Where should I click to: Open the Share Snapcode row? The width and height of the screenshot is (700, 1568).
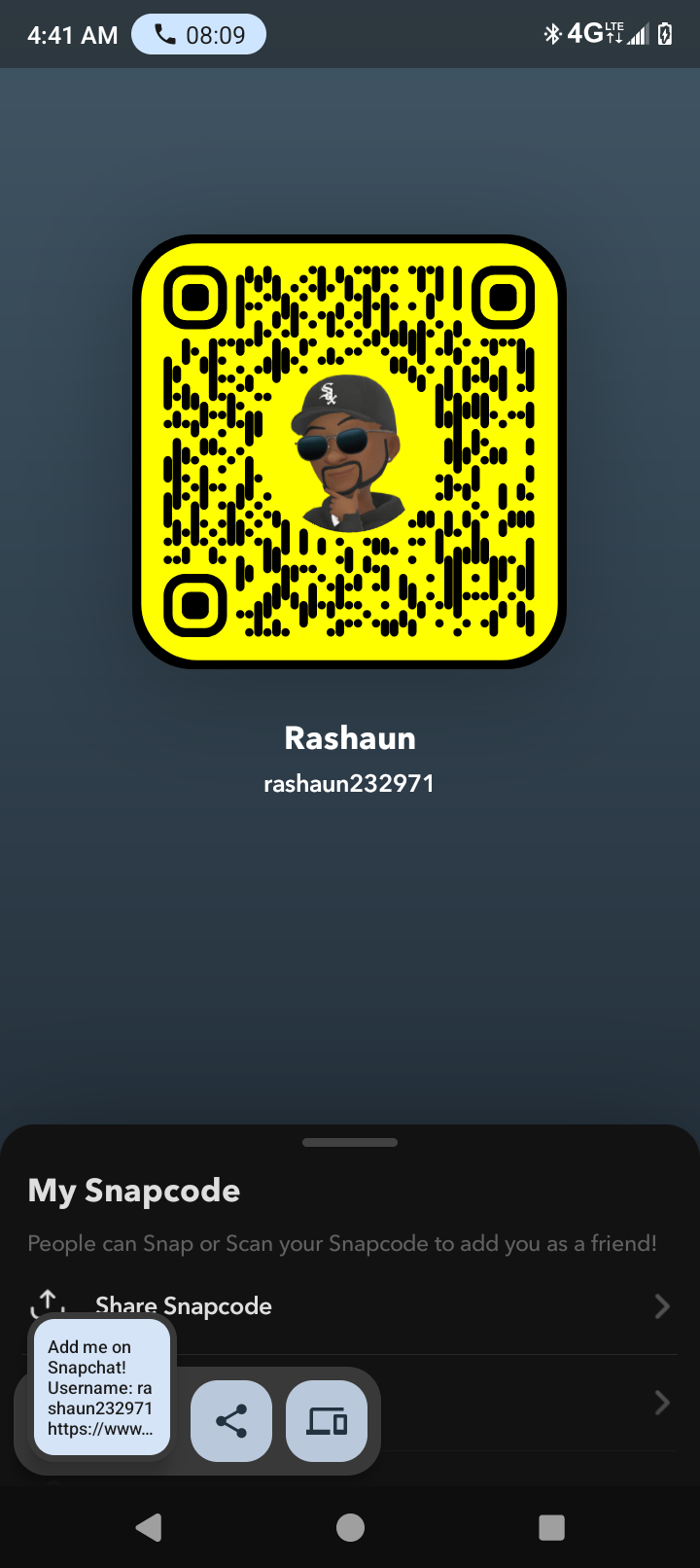[350, 1305]
